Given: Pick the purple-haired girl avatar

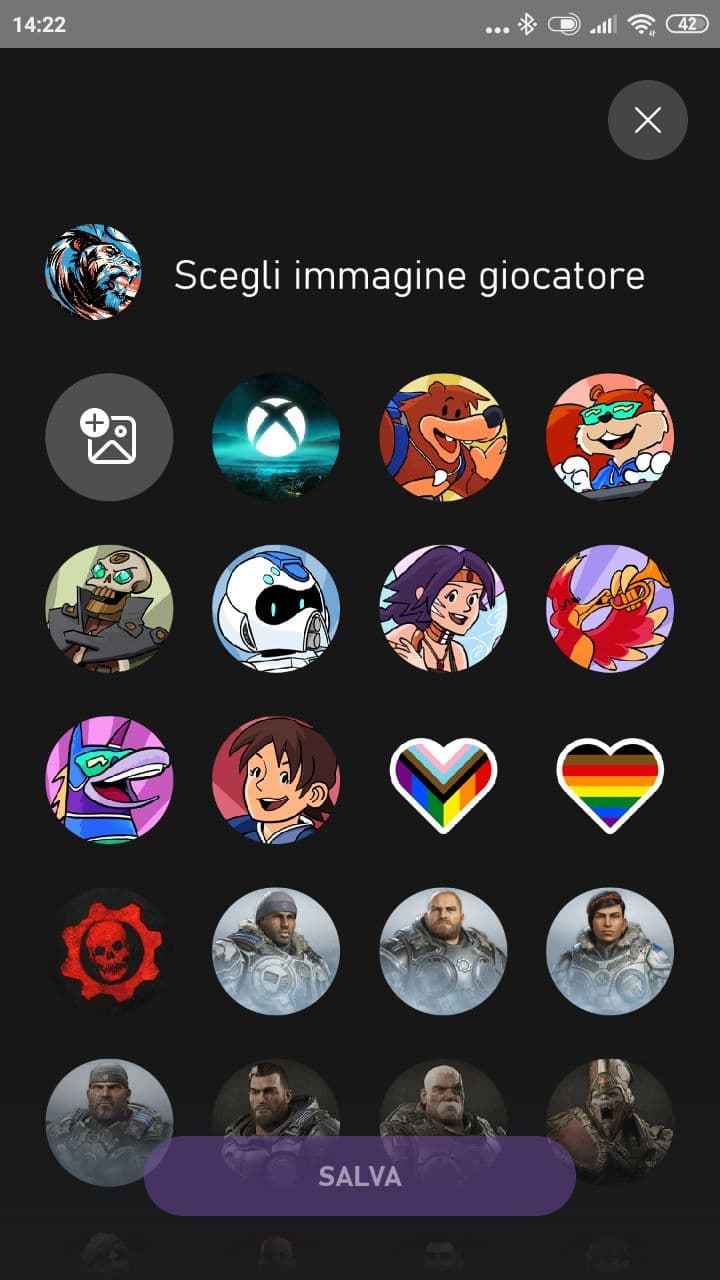Looking at the screenshot, I should click(x=443, y=608).
